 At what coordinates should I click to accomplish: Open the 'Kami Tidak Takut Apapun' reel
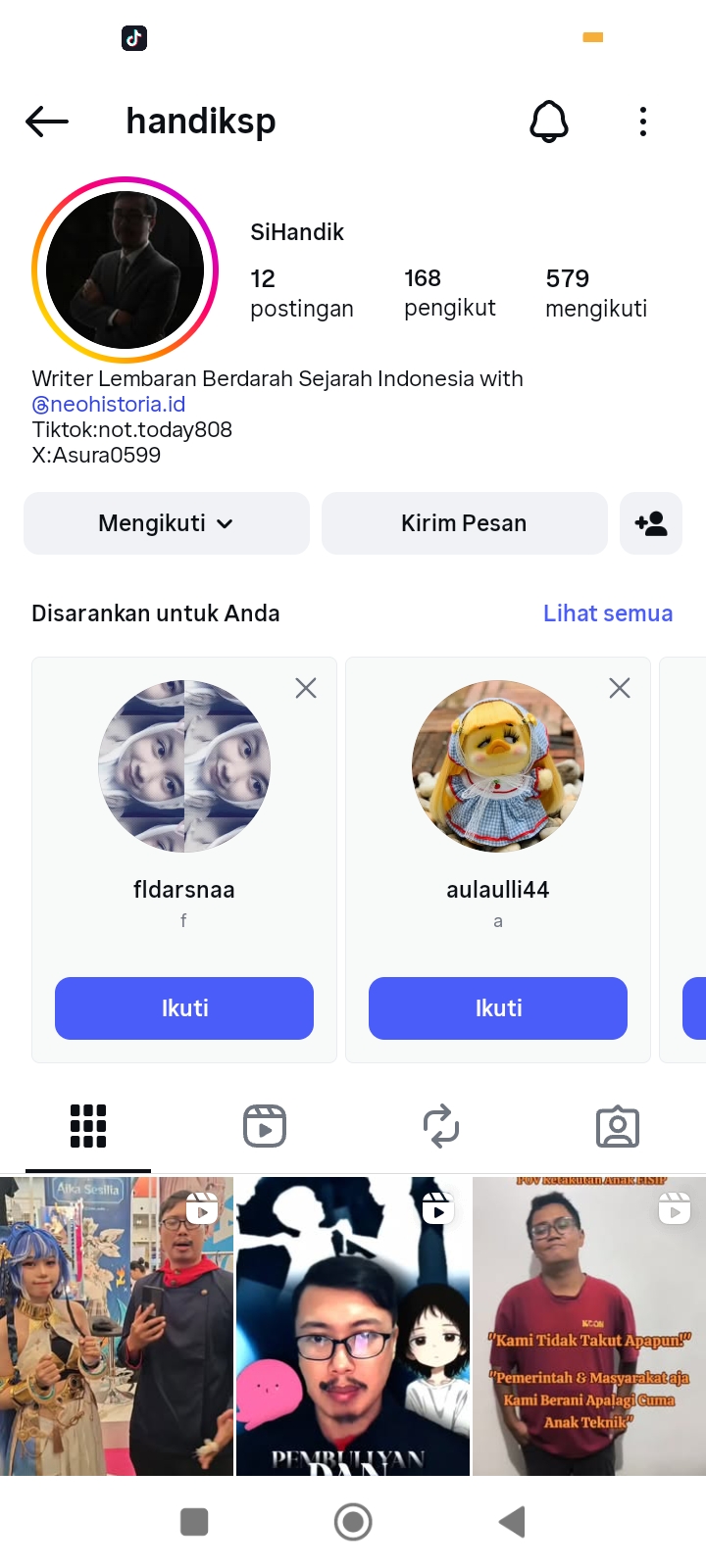(589, 1325)
